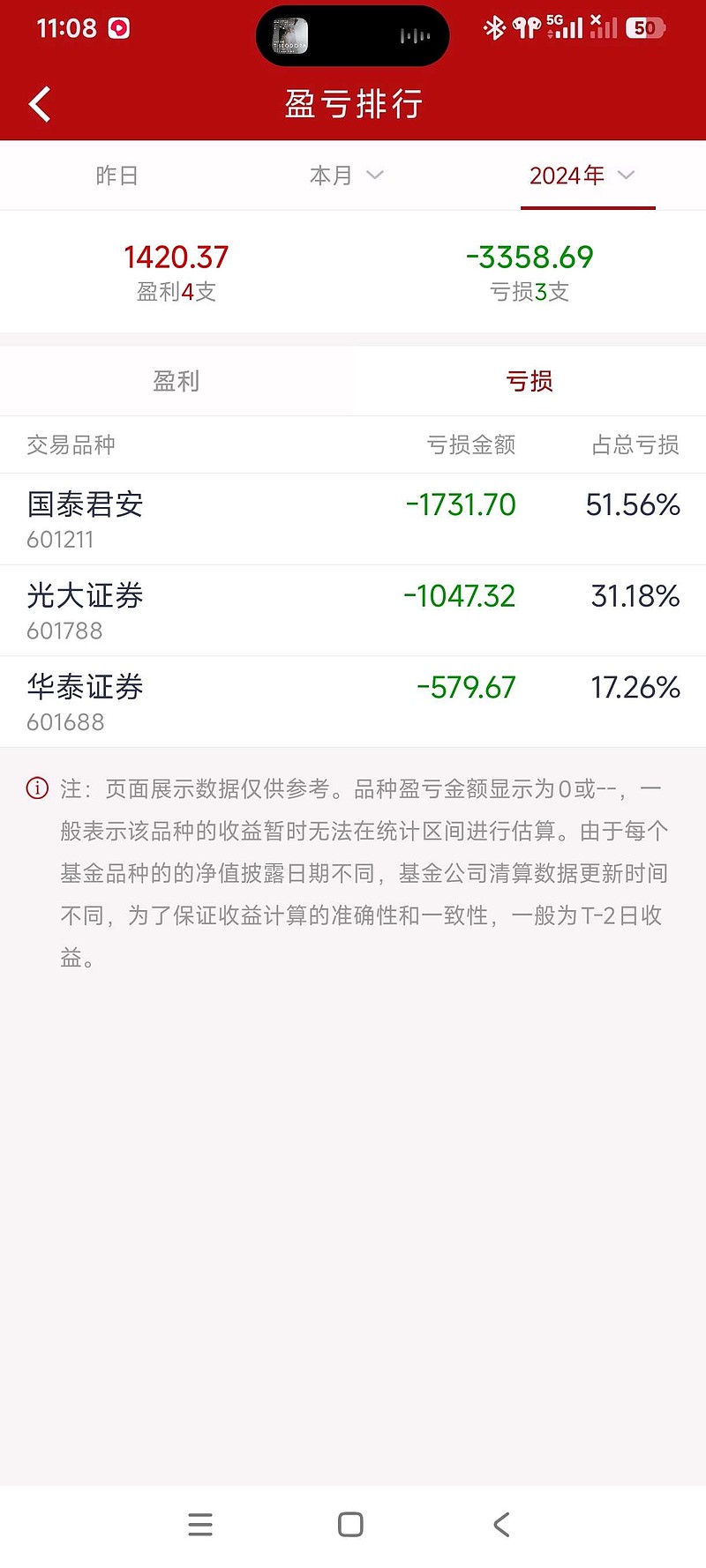View the 华泰证券 601688 entry
This screenshot has height=1568, width=706.
point(353,701)
